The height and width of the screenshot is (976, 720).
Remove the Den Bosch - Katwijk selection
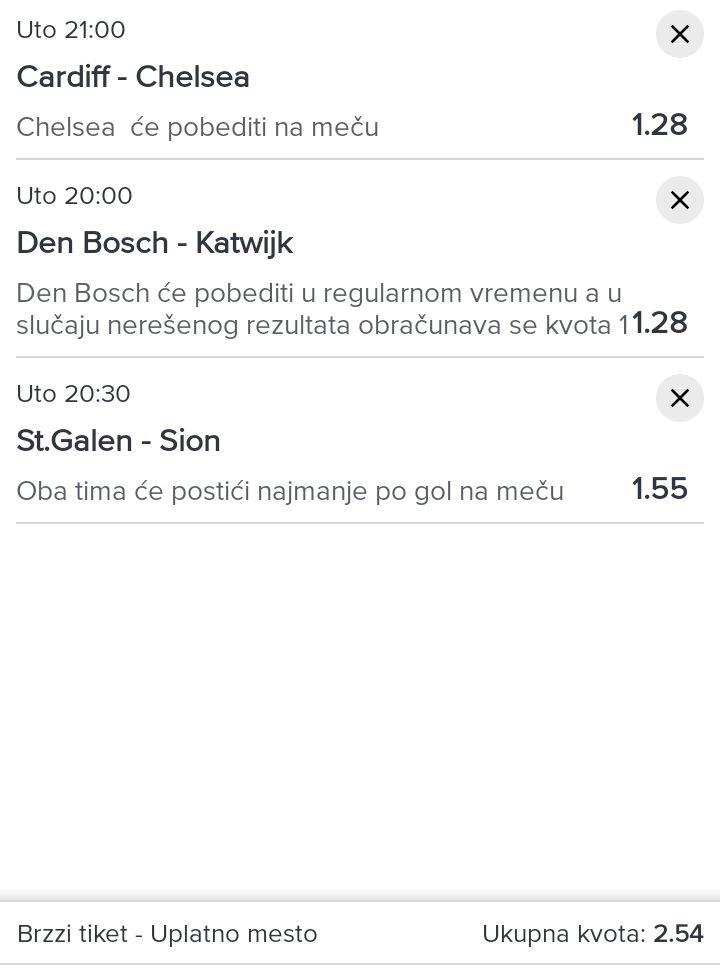click(x=679, y=200)
